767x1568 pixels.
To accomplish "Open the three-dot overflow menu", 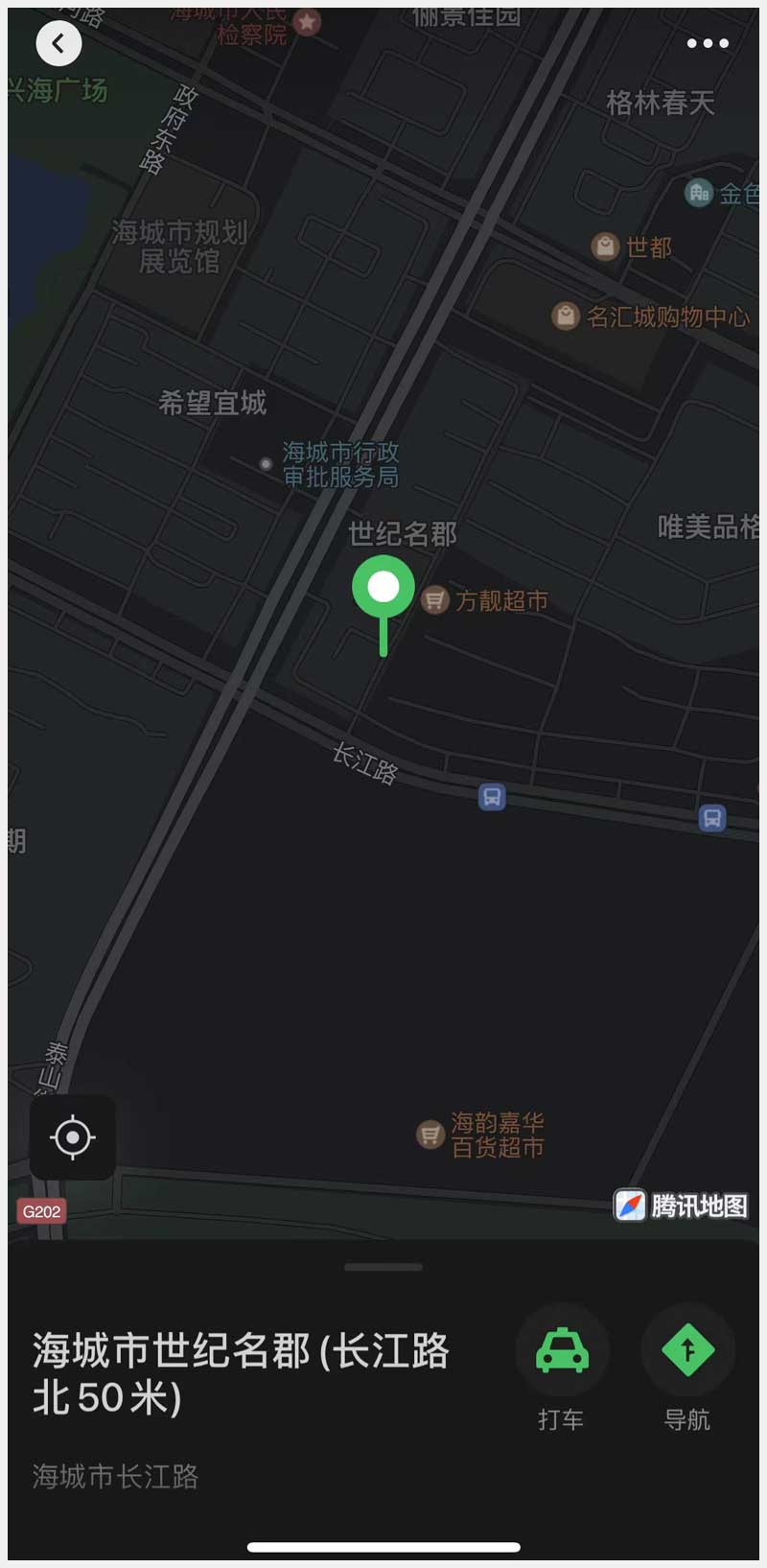I will (x=708, y=43).
